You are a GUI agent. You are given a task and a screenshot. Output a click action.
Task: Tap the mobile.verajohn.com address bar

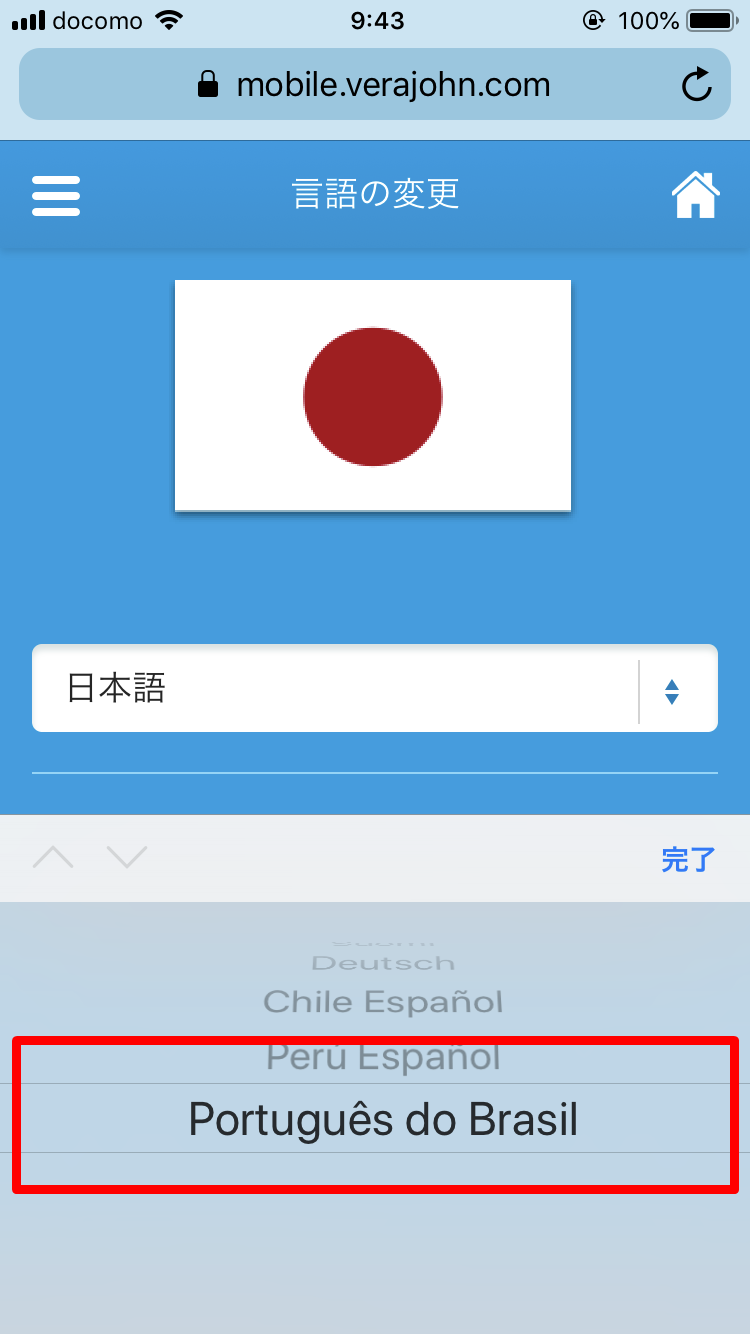pos(375,84)
